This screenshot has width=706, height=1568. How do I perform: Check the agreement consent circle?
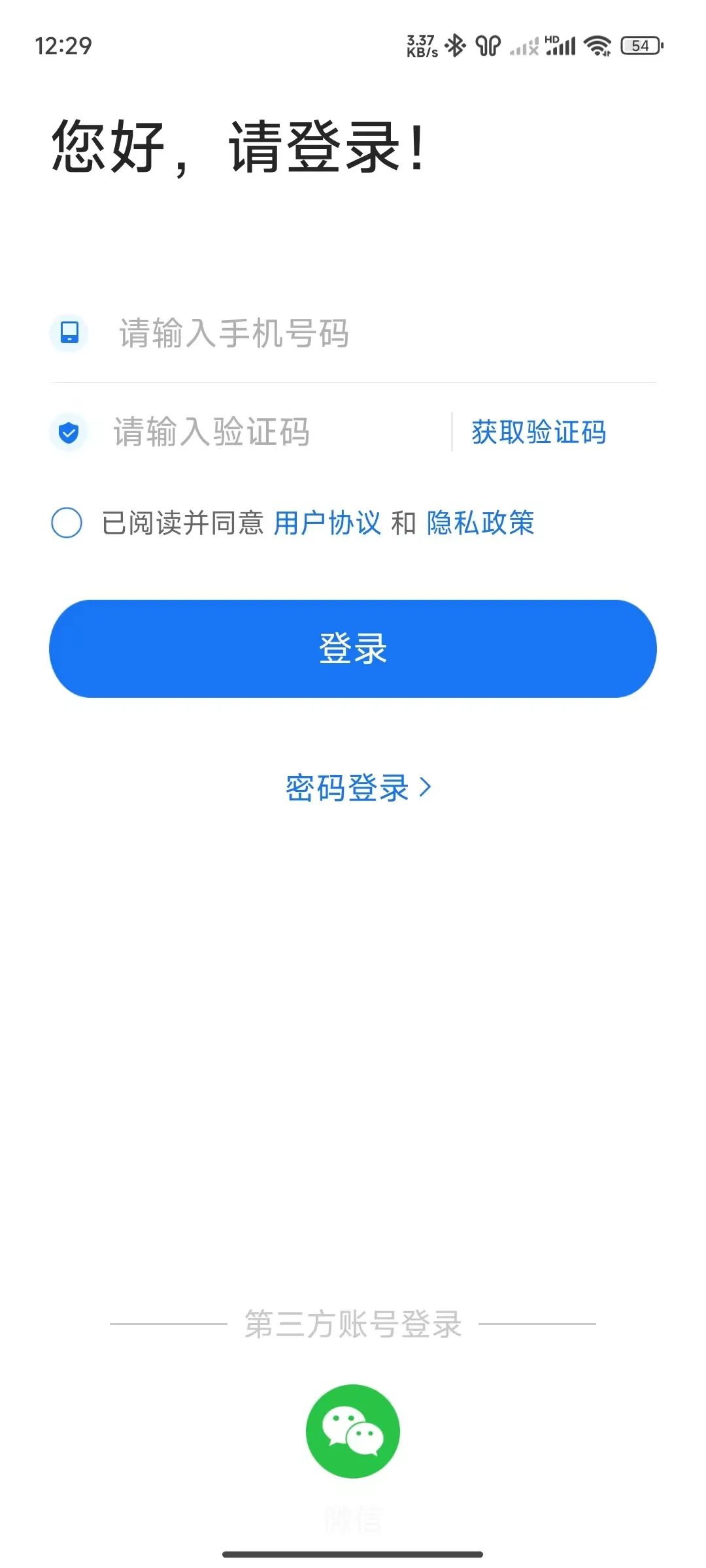(67, 523)
